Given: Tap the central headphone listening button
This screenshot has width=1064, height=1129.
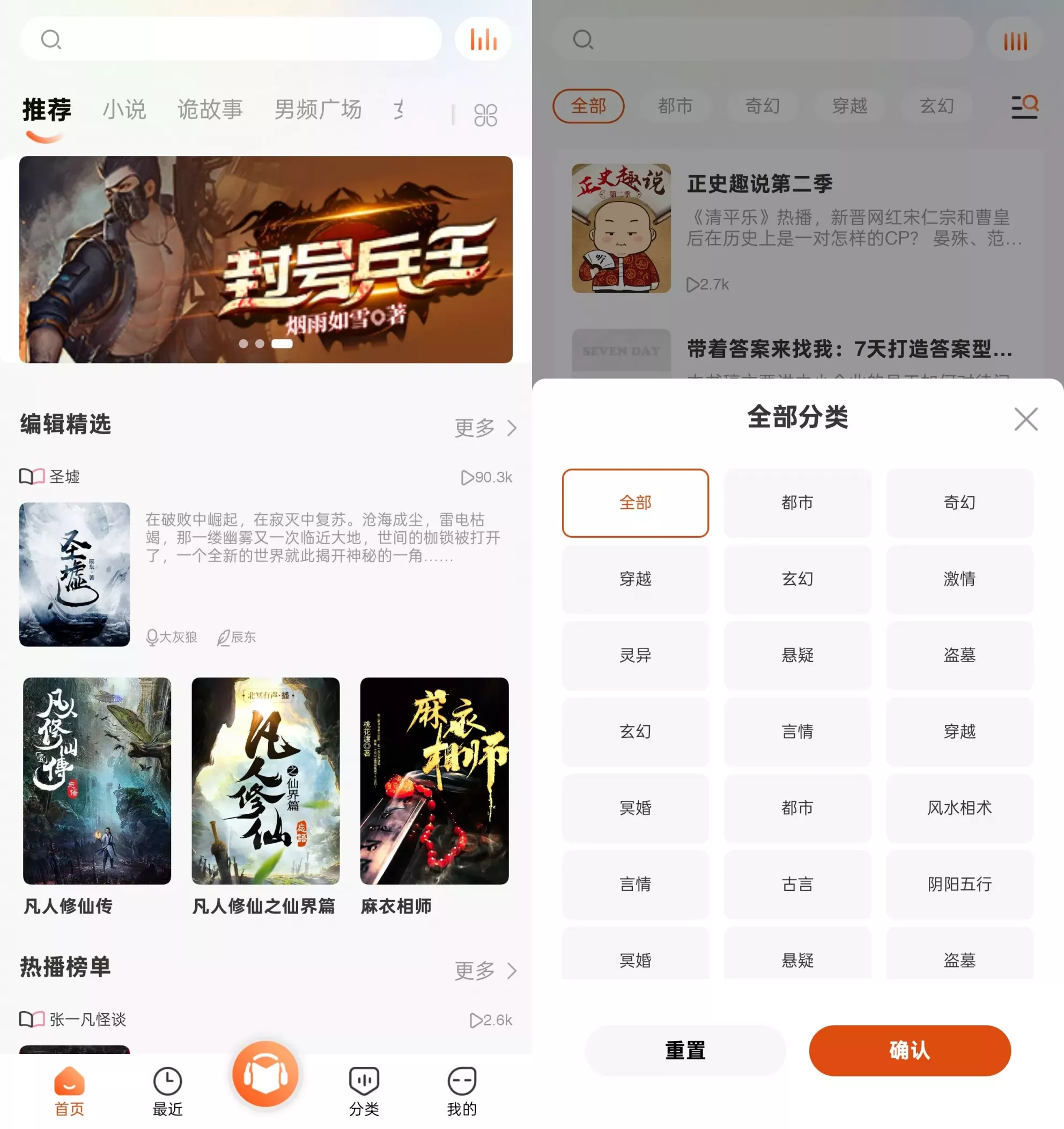Looking at the screenshot, I should click(x=266, y=1074).
